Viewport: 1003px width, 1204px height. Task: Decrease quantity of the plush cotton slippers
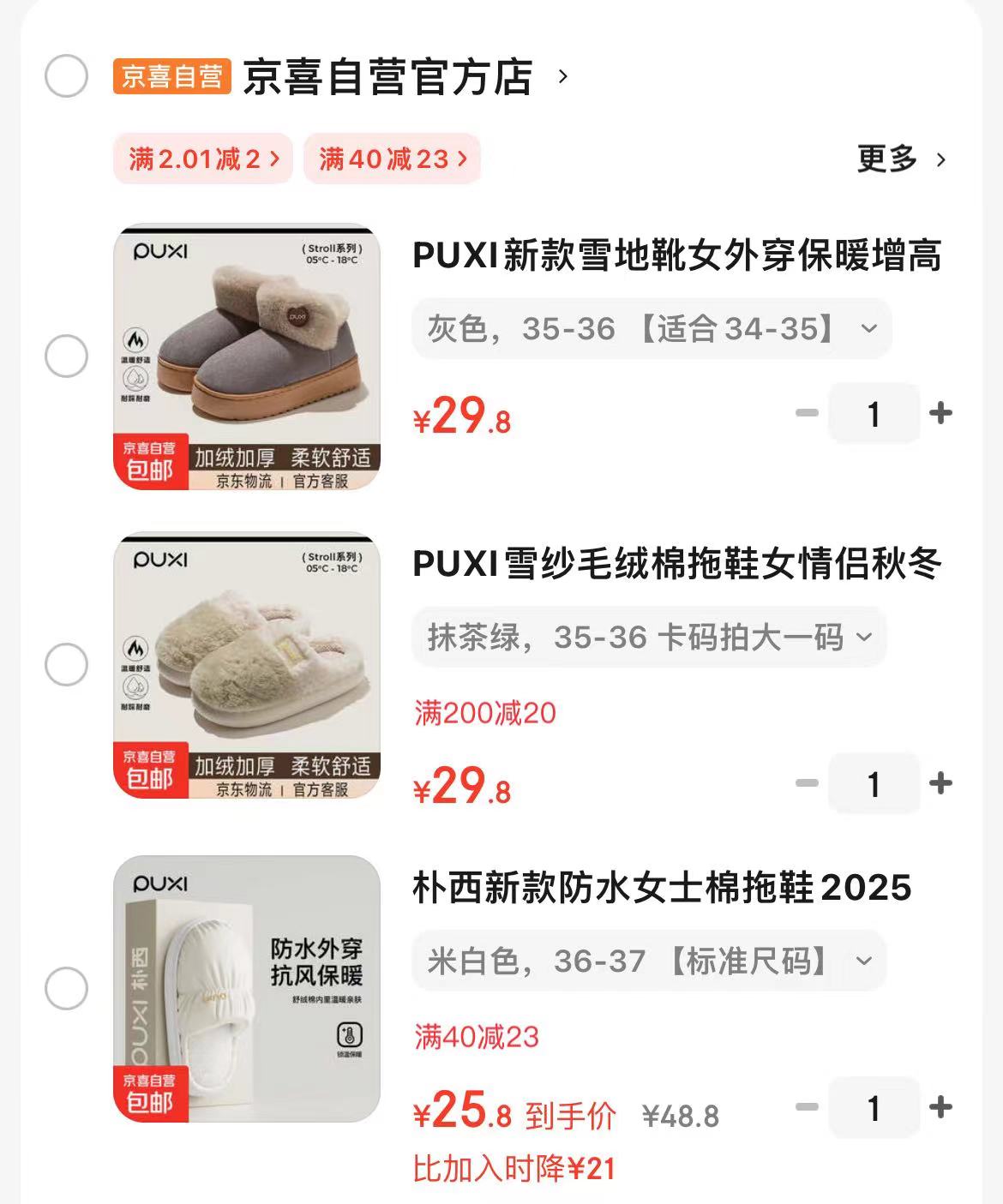click(804, 782)
